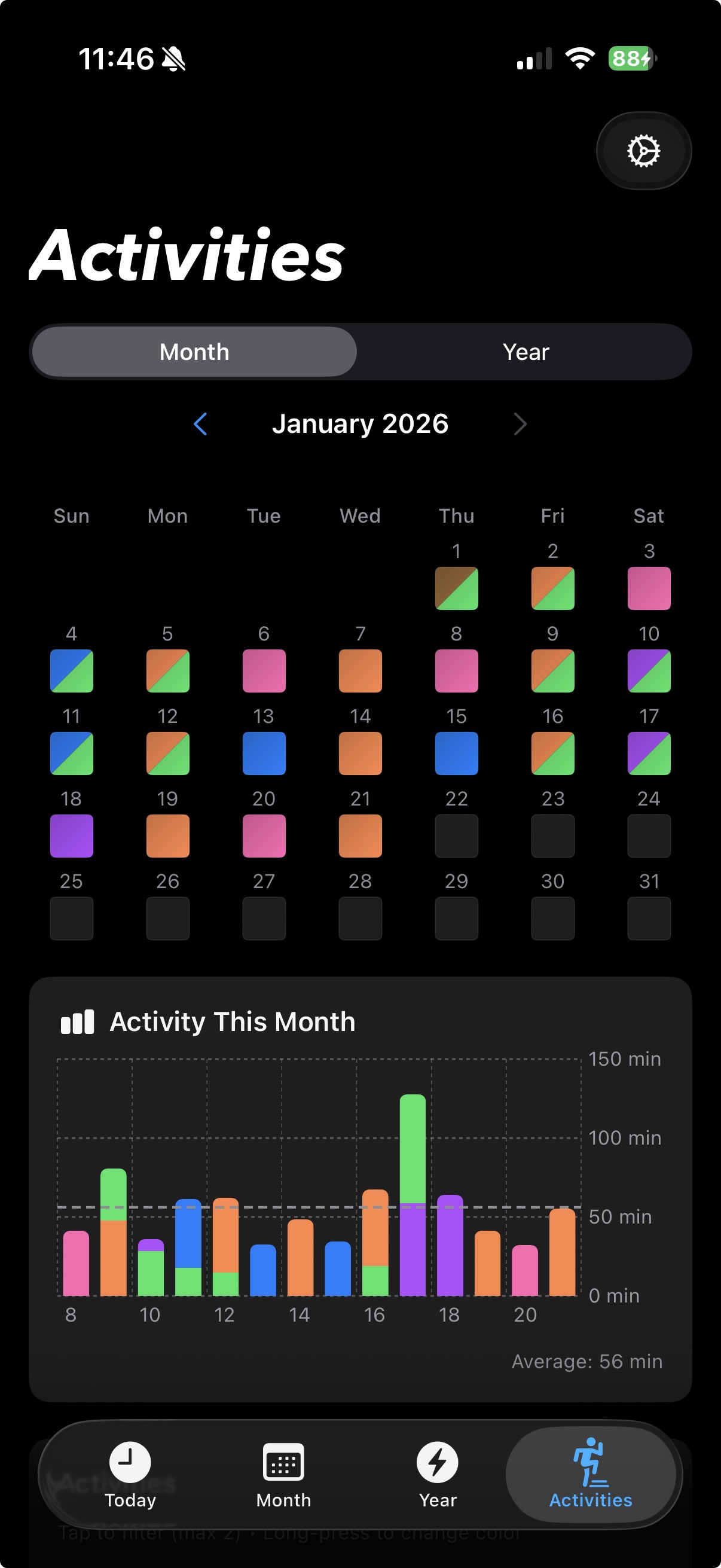Screen dimensions: 721x1568
Task: Toggle filtering by tapping January 3's pink square
Action: click(649, 587)
